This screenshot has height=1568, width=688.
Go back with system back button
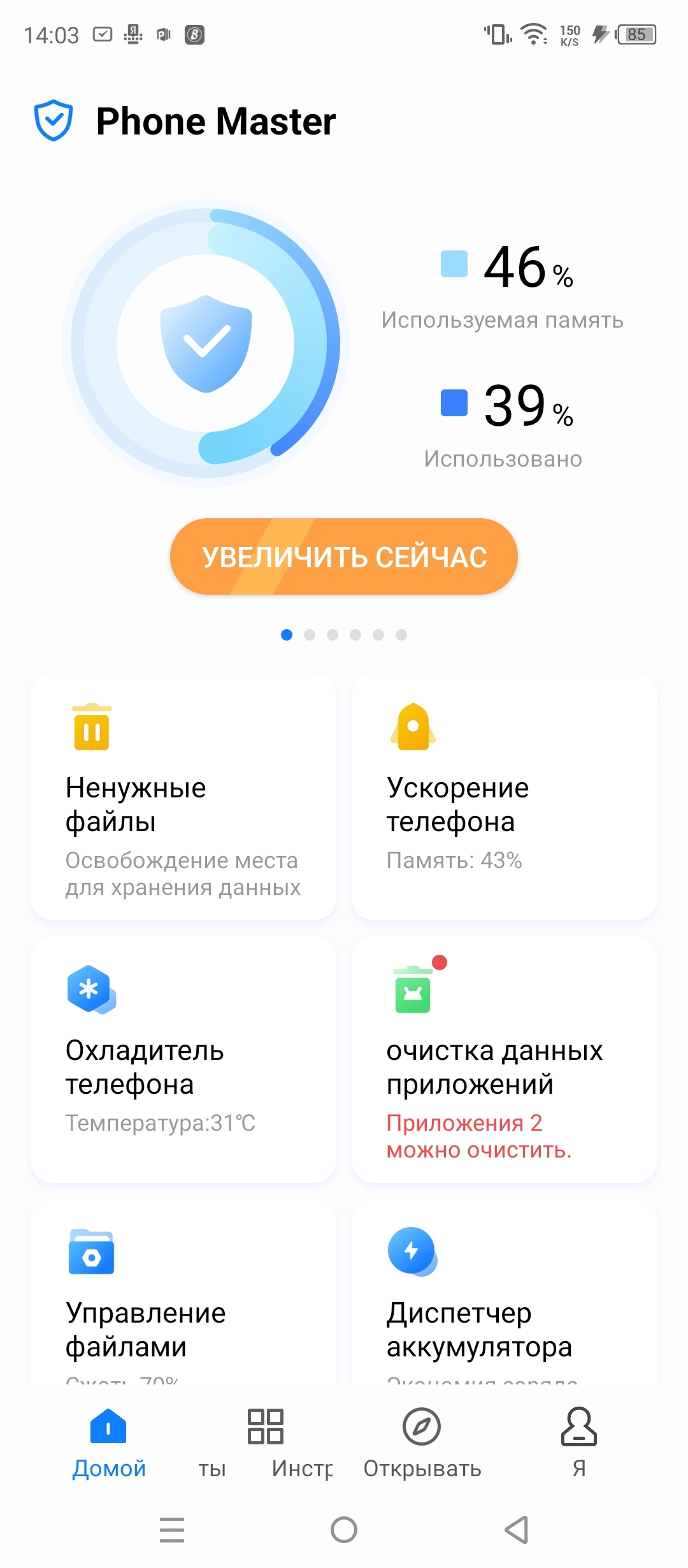[516, 1529]
